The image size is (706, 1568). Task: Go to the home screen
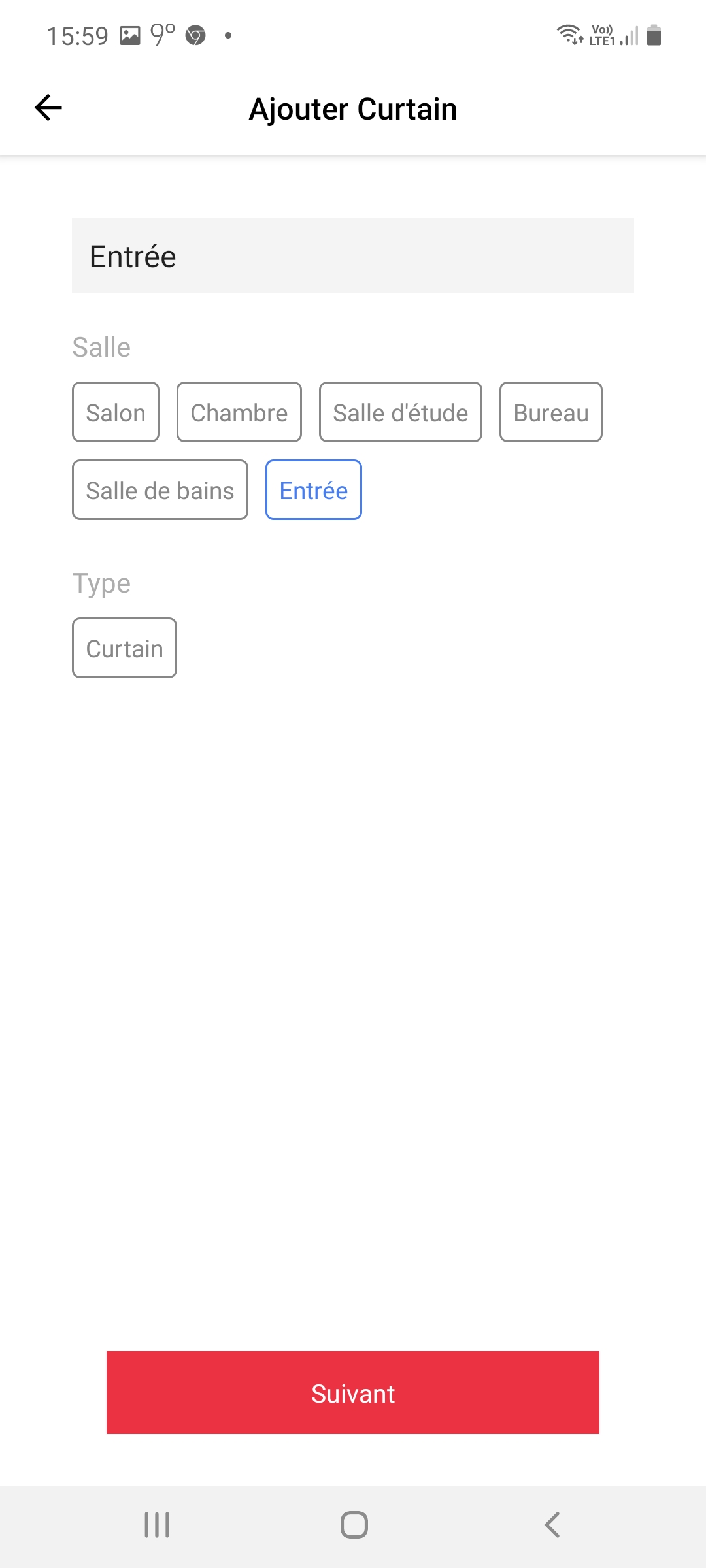(354, 1526)
